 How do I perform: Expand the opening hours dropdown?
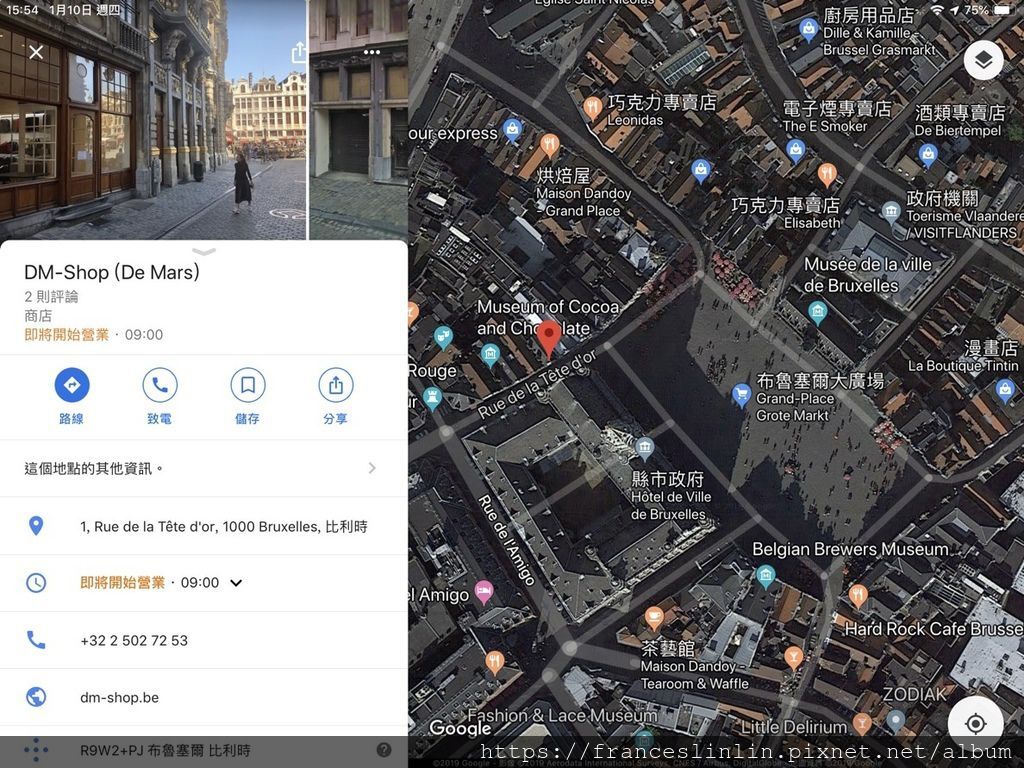tap(236, 583)
